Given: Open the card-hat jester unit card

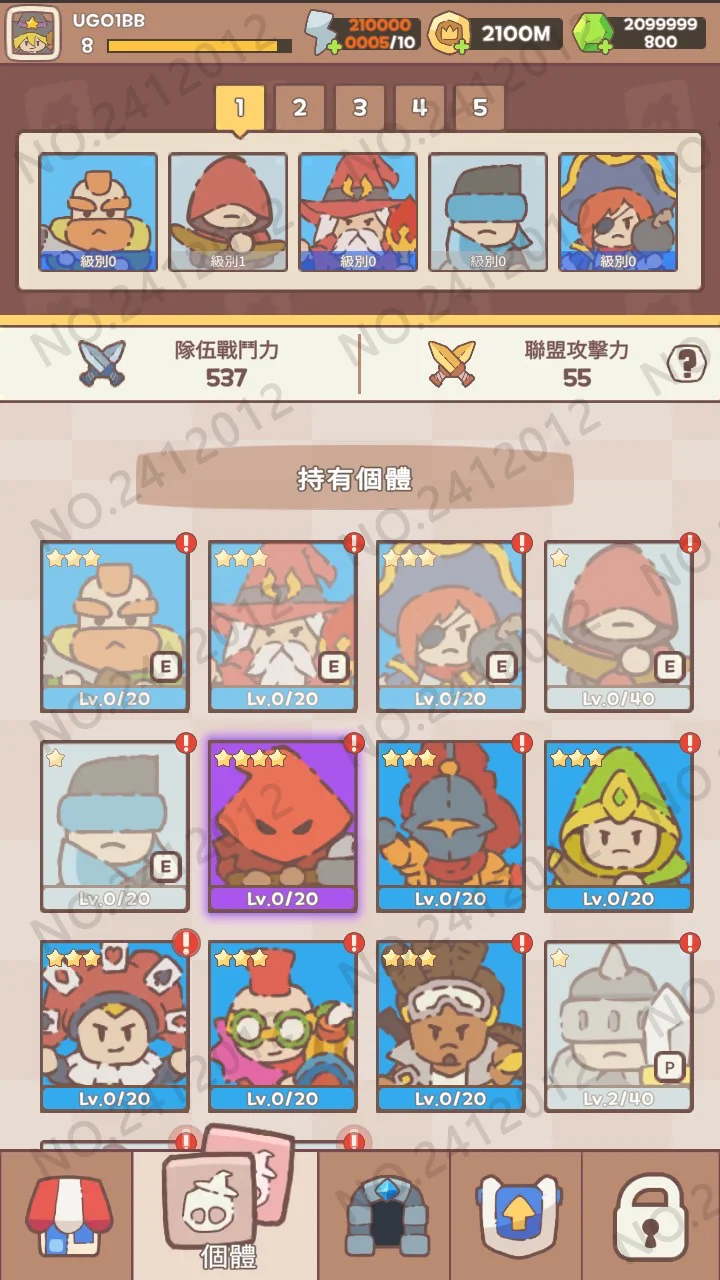Looking at the screenshot, I should click(x=115, y=1026).
